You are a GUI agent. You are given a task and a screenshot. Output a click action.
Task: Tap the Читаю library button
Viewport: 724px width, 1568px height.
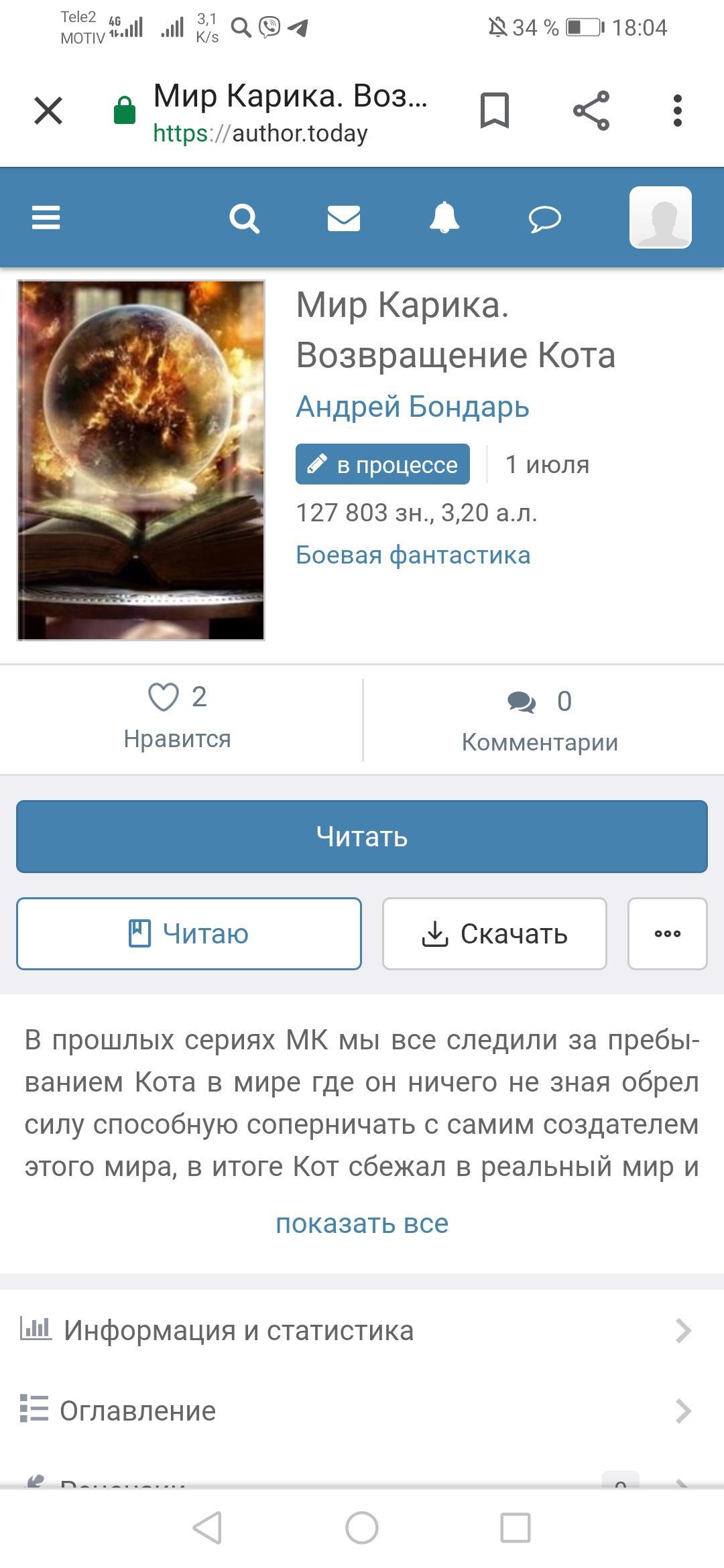[x=189, y=933]
